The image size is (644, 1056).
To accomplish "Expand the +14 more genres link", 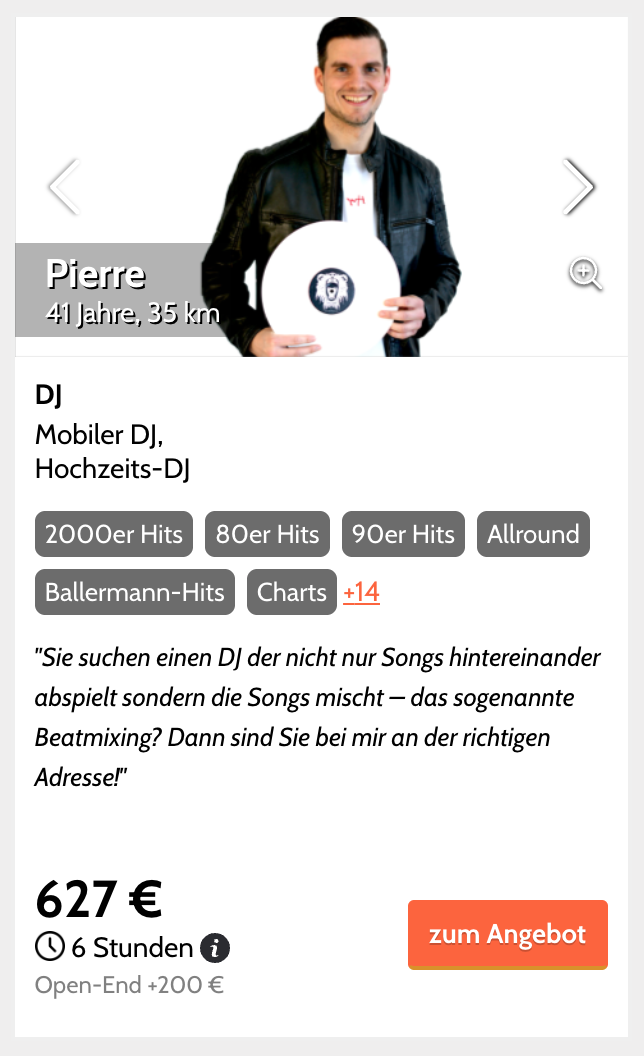I will click(361, 592).
